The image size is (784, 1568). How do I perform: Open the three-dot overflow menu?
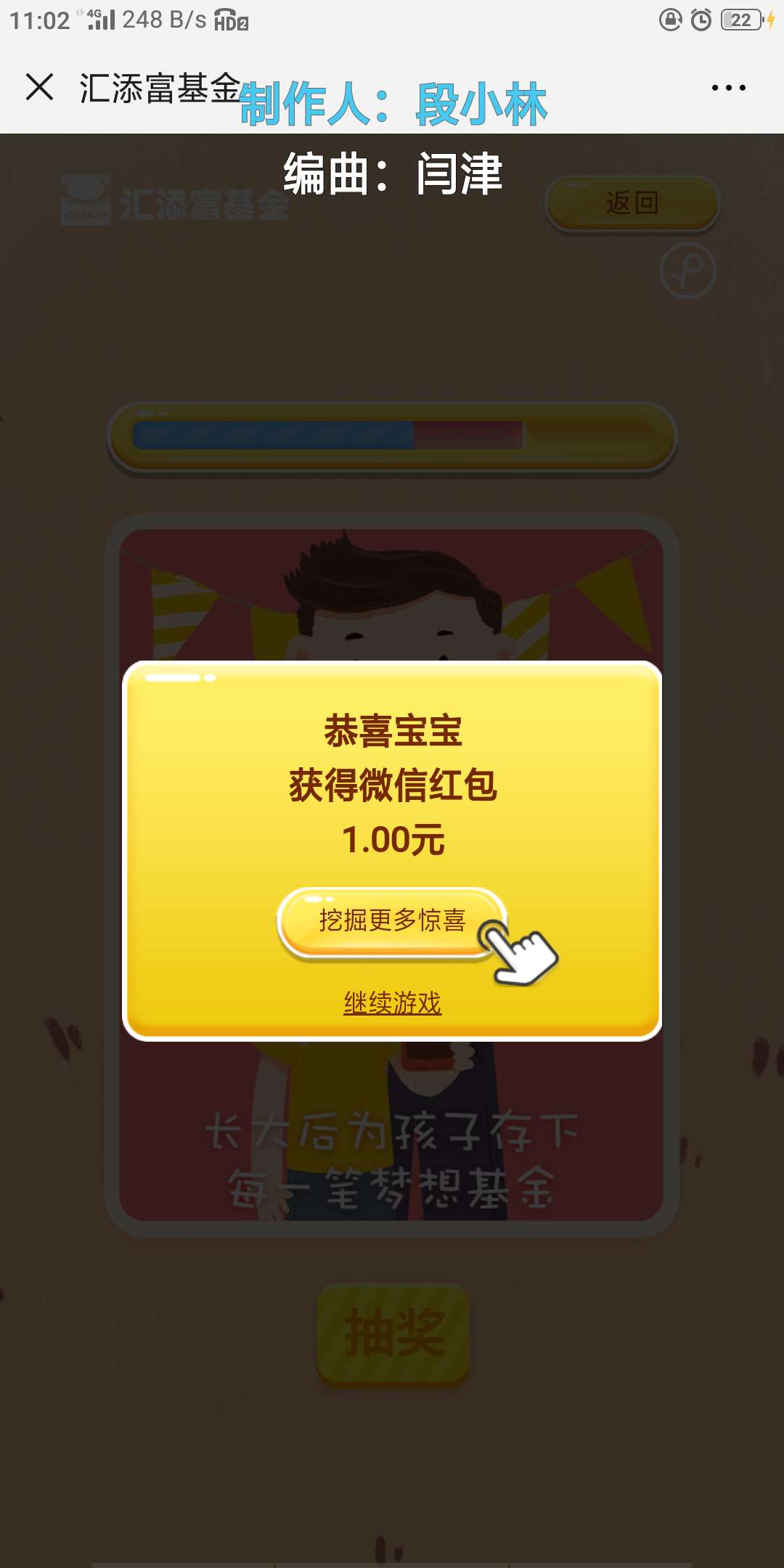728,88
